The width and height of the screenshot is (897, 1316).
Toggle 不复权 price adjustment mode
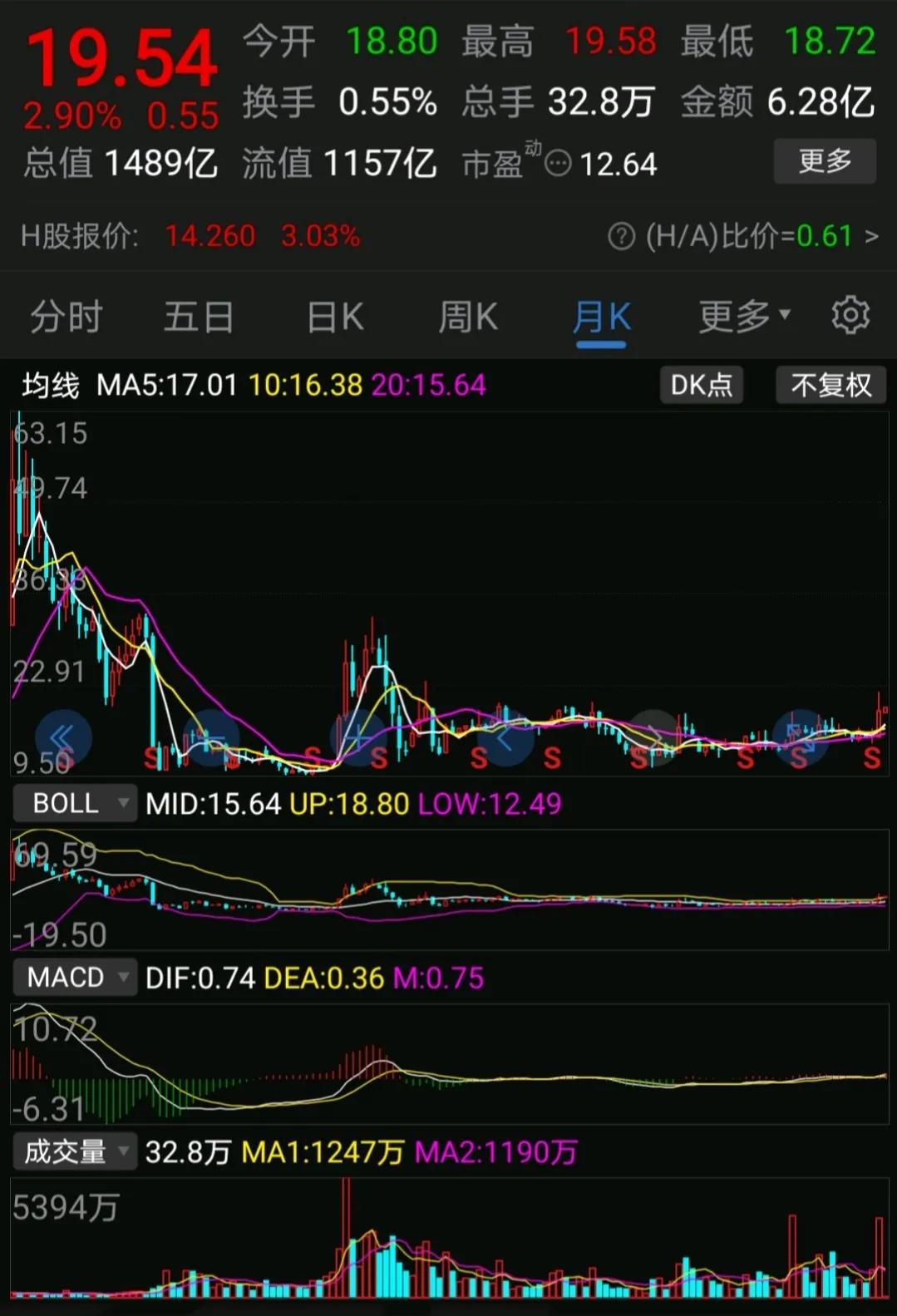pos(830,384)
